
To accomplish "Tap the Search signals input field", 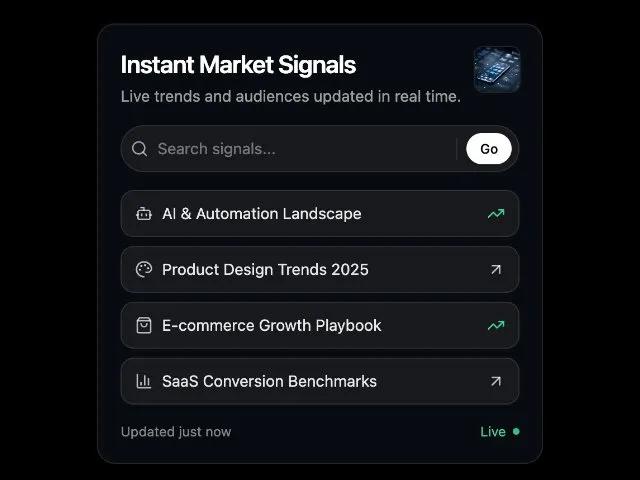I will 300,149.
